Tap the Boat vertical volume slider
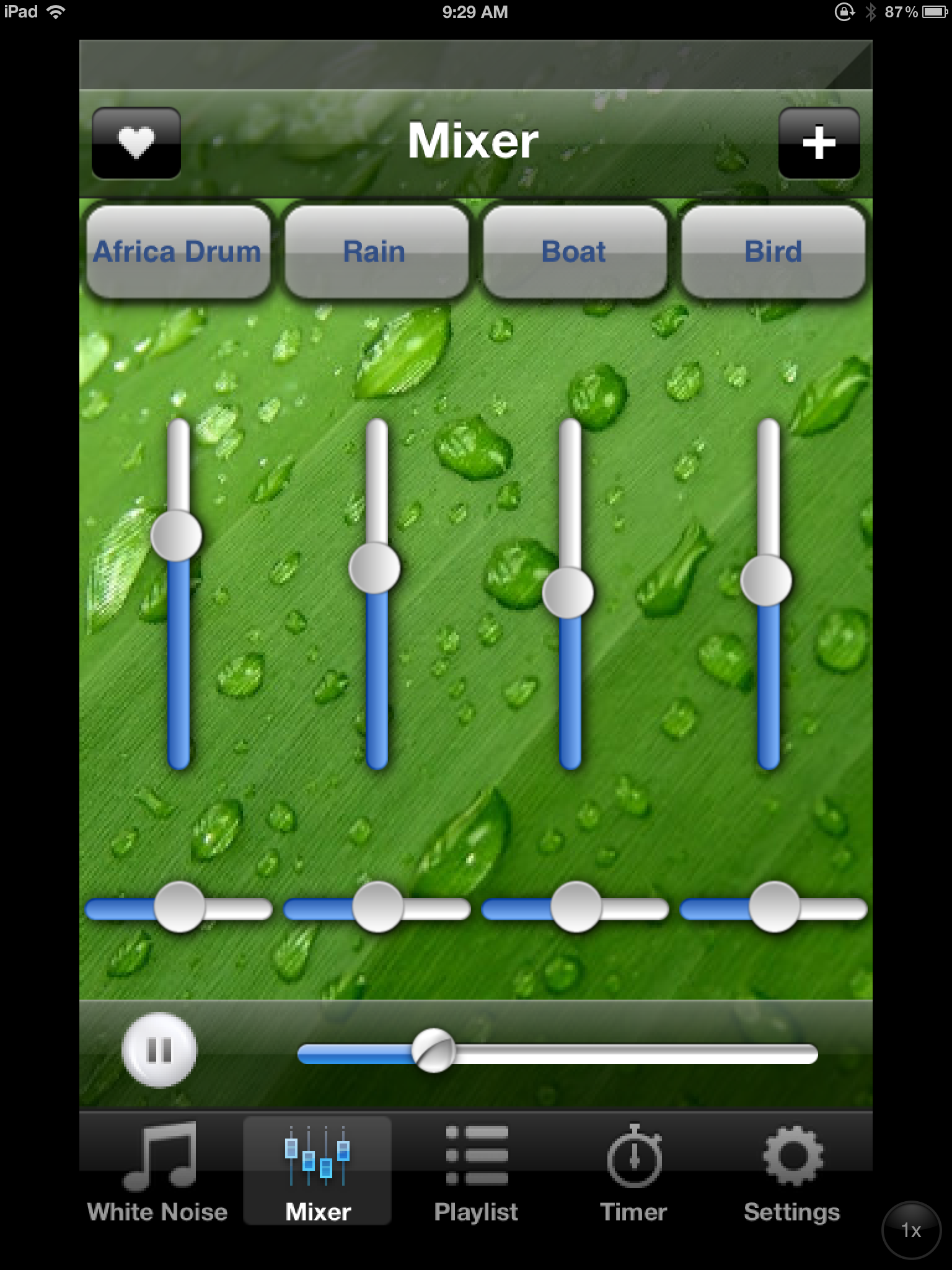952x1270 pixels. (568, 593)
